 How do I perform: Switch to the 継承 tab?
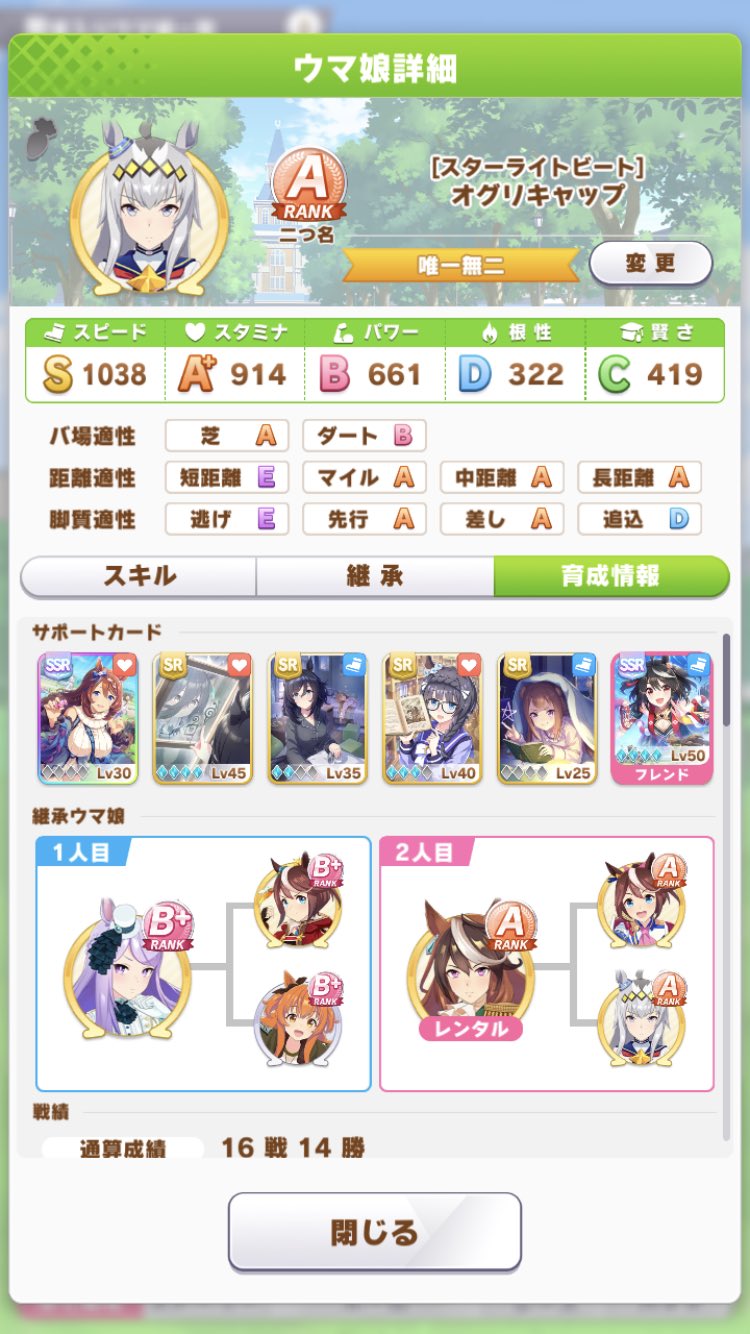pyautogui.click(x=374, y=576)
